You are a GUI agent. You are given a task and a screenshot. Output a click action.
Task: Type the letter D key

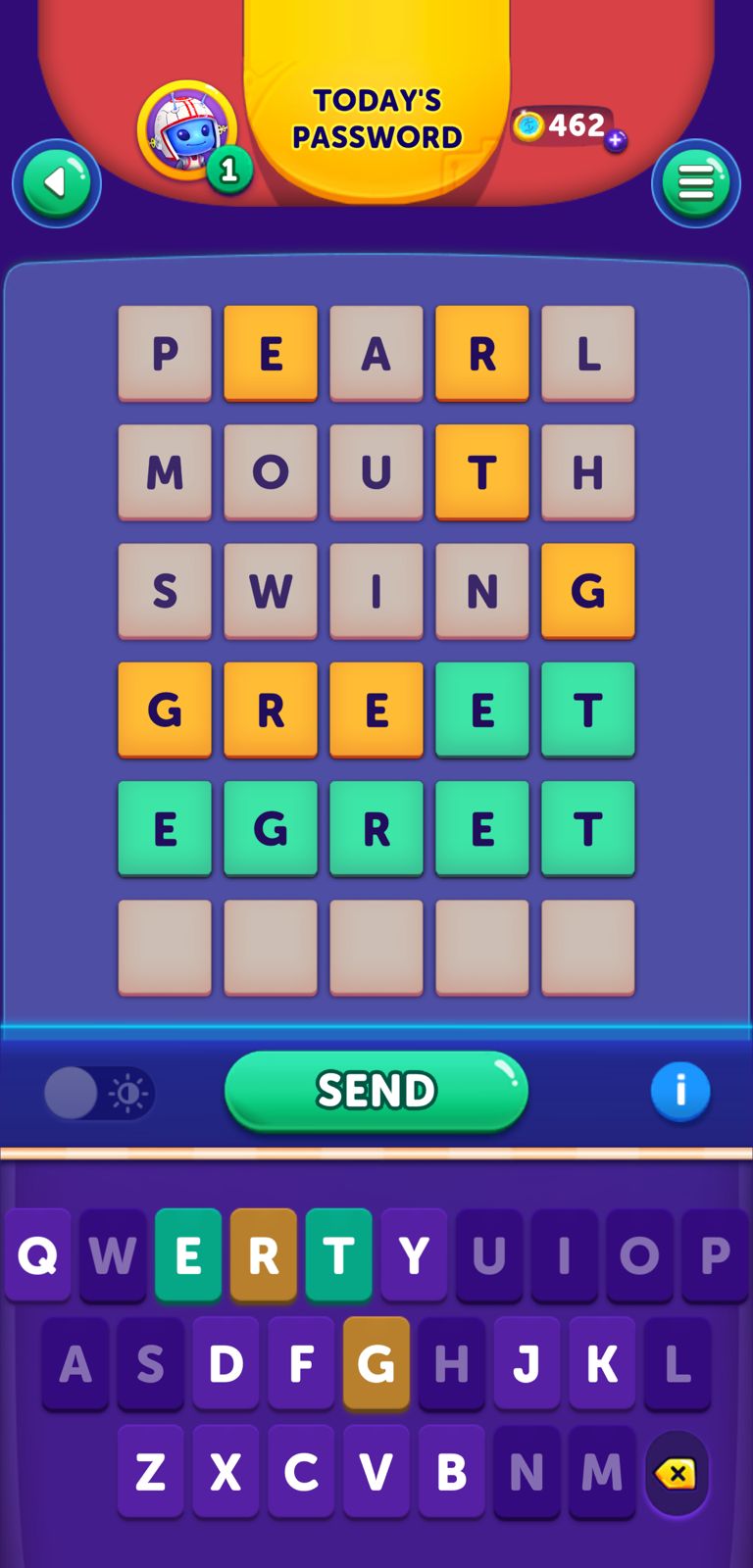226,1363
